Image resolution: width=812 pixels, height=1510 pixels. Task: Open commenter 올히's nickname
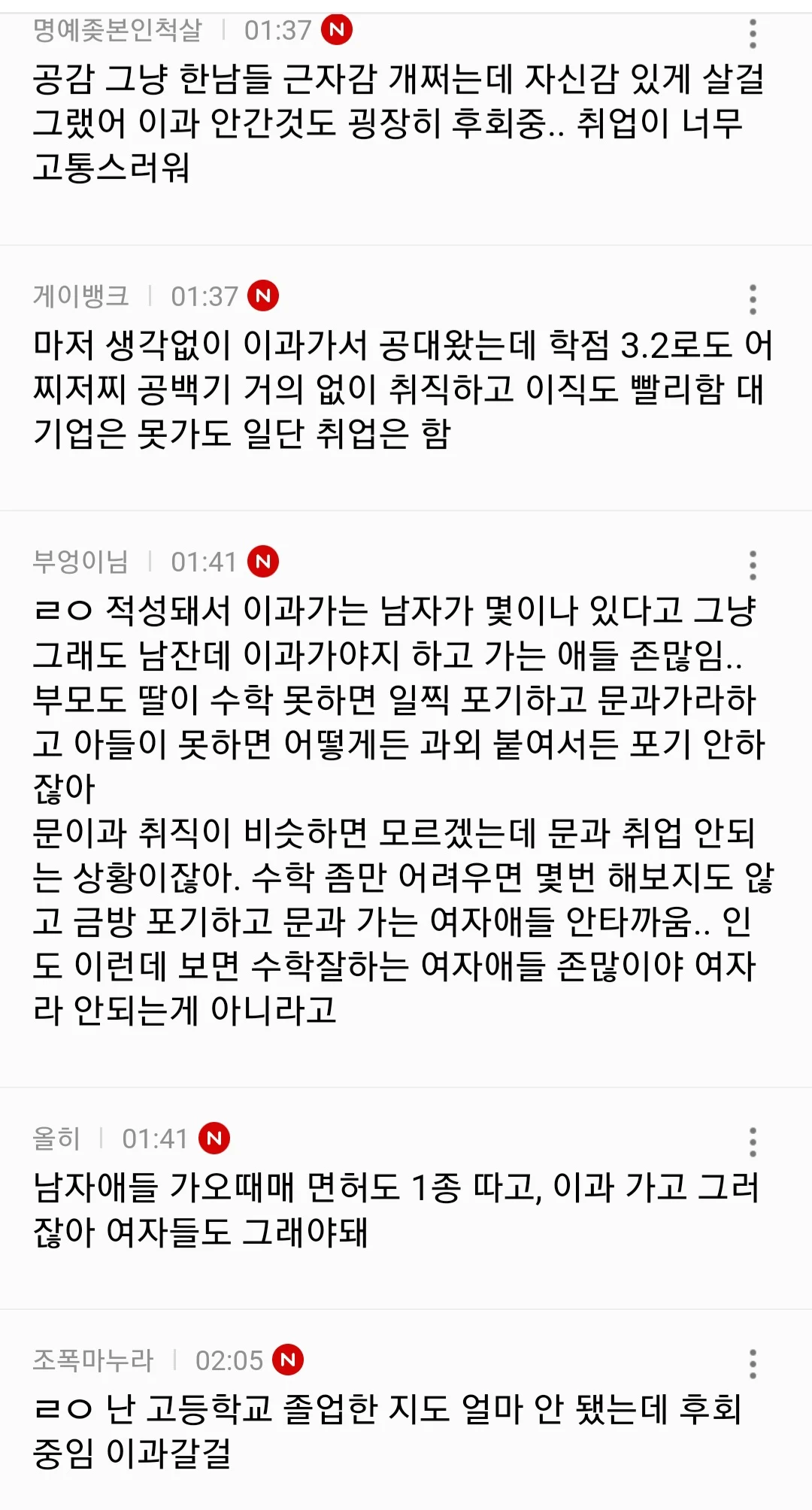[56, 1139]
